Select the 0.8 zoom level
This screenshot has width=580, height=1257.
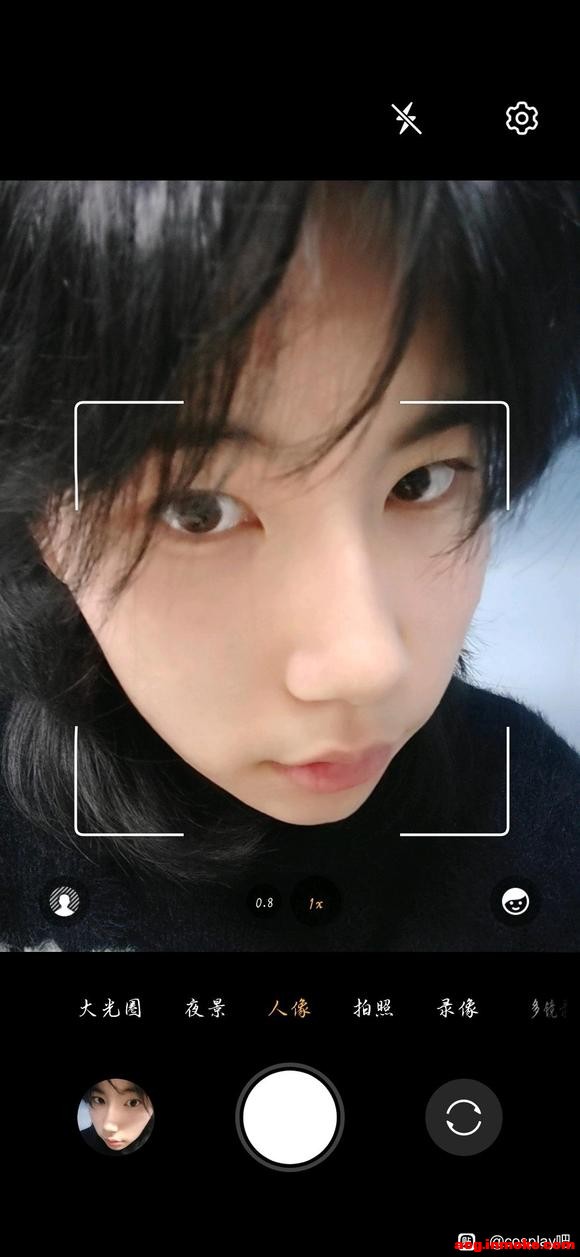(x=264, y=903)
